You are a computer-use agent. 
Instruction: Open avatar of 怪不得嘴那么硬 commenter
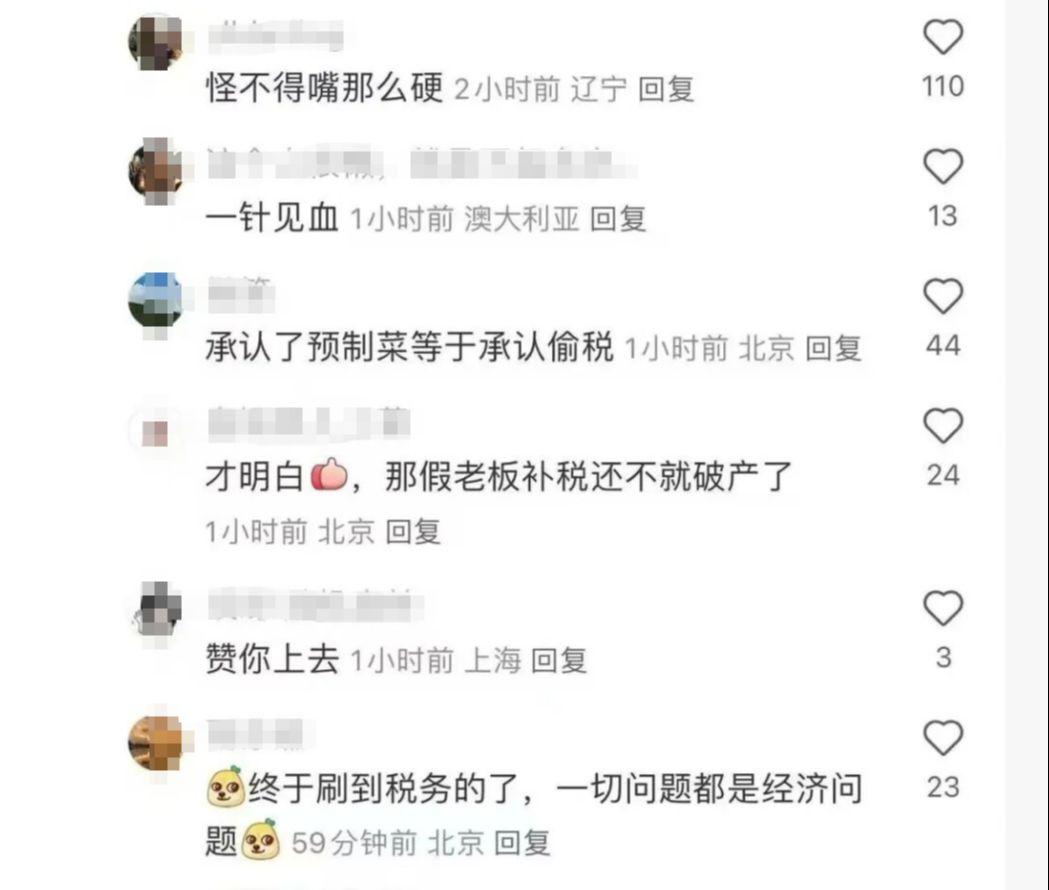(155, 43)
